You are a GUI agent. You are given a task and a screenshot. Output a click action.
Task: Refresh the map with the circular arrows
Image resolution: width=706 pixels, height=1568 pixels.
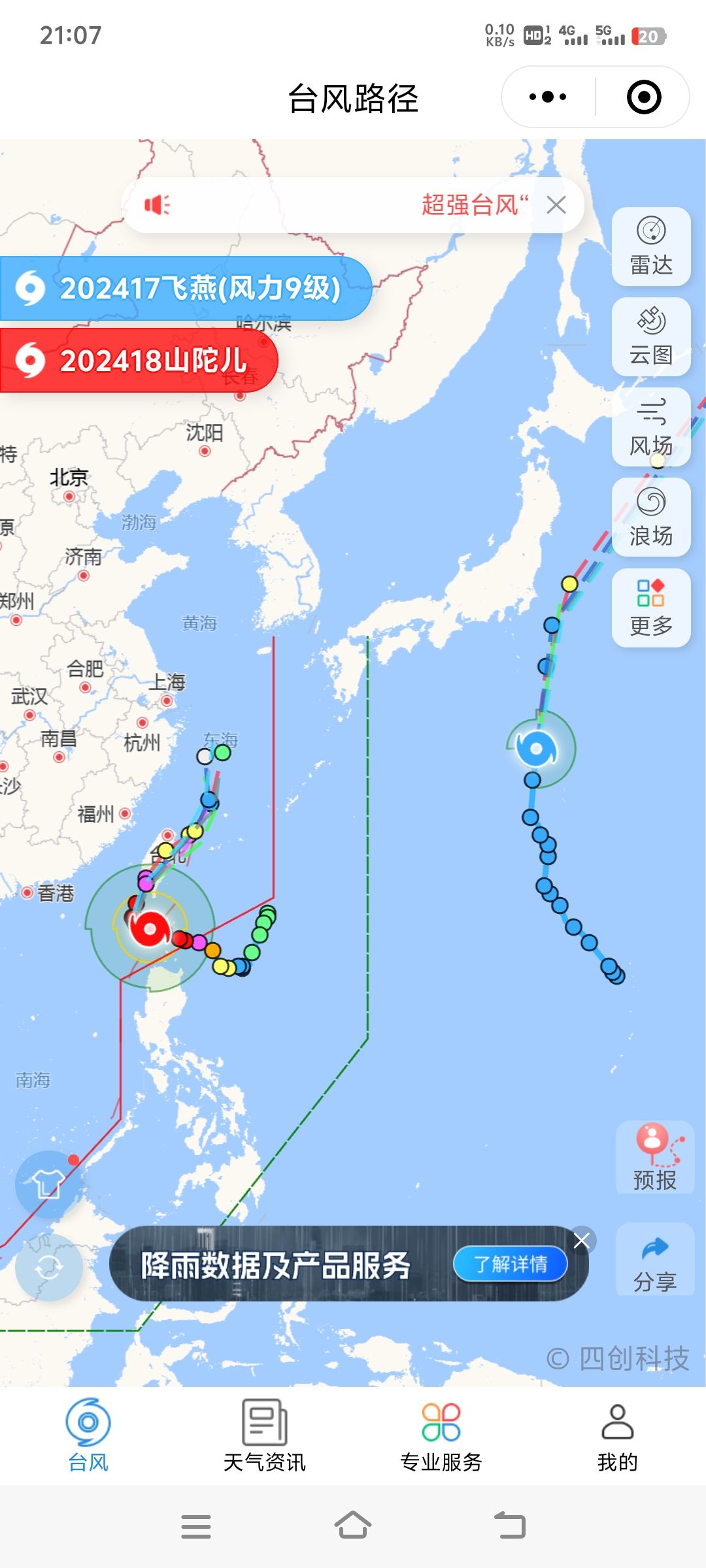coord(48,1267)
